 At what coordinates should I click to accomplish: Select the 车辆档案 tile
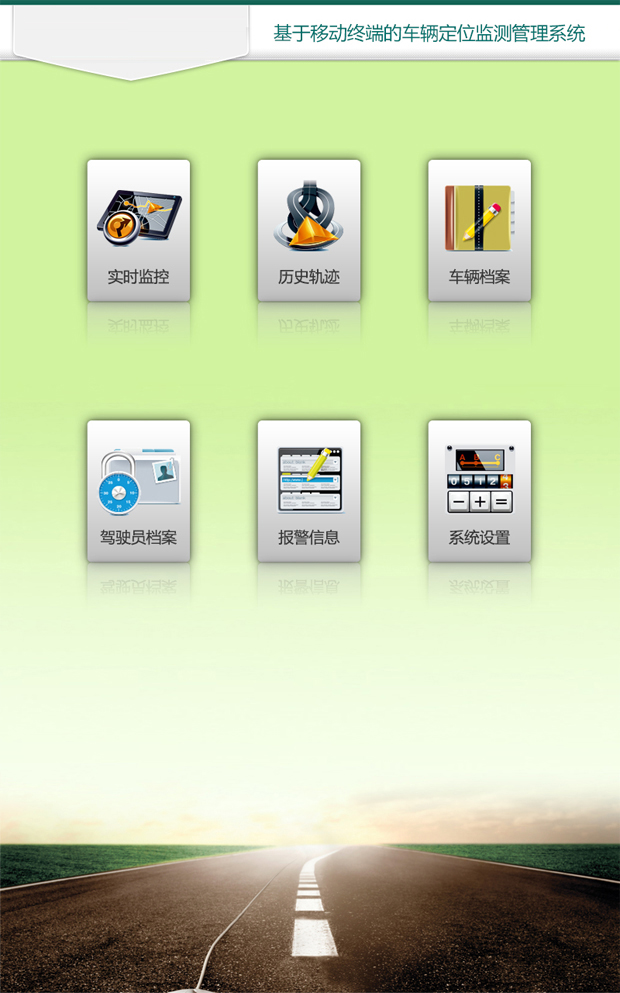[479, 231]
